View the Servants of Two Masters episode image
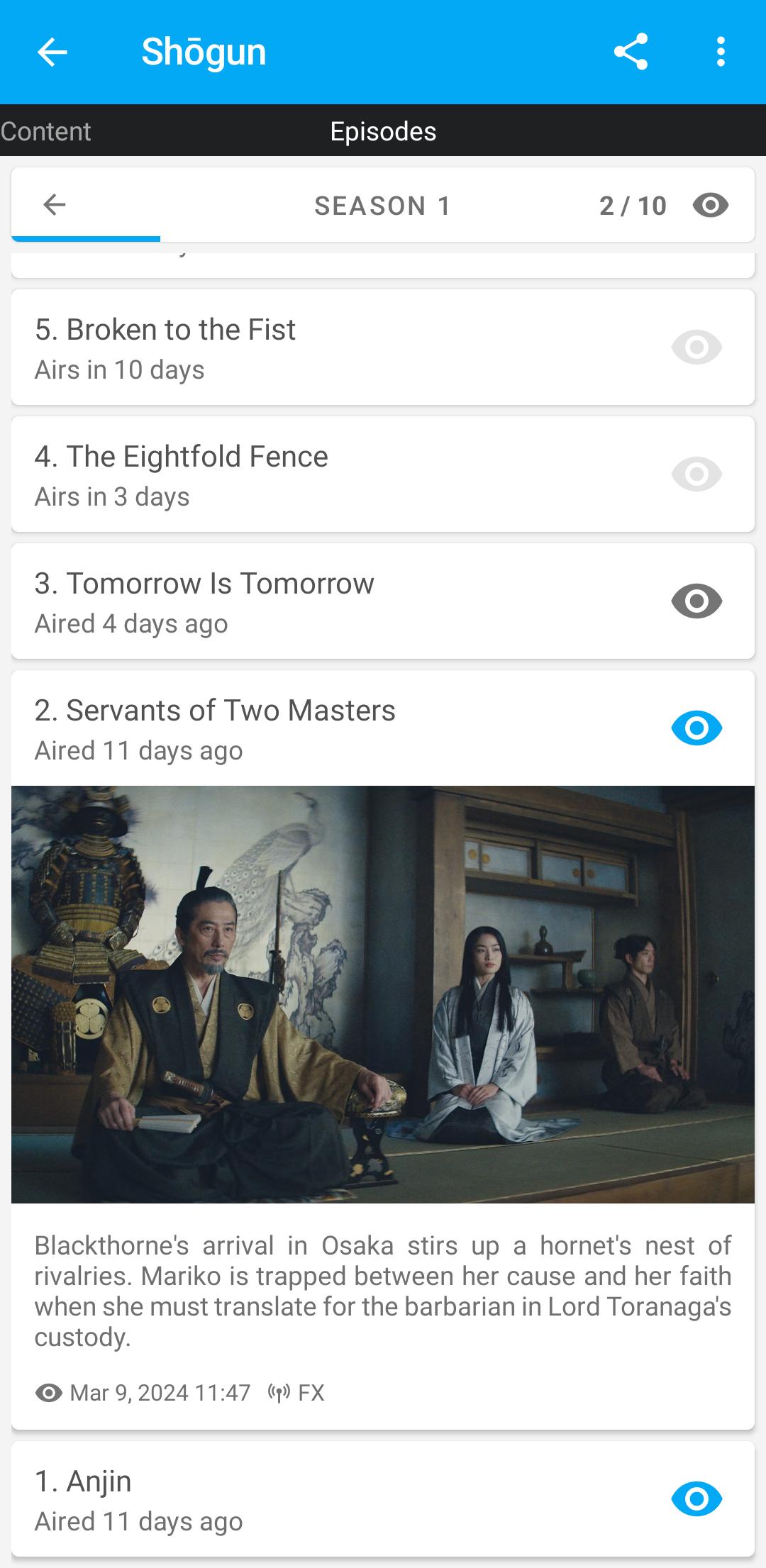 (383, 994)
